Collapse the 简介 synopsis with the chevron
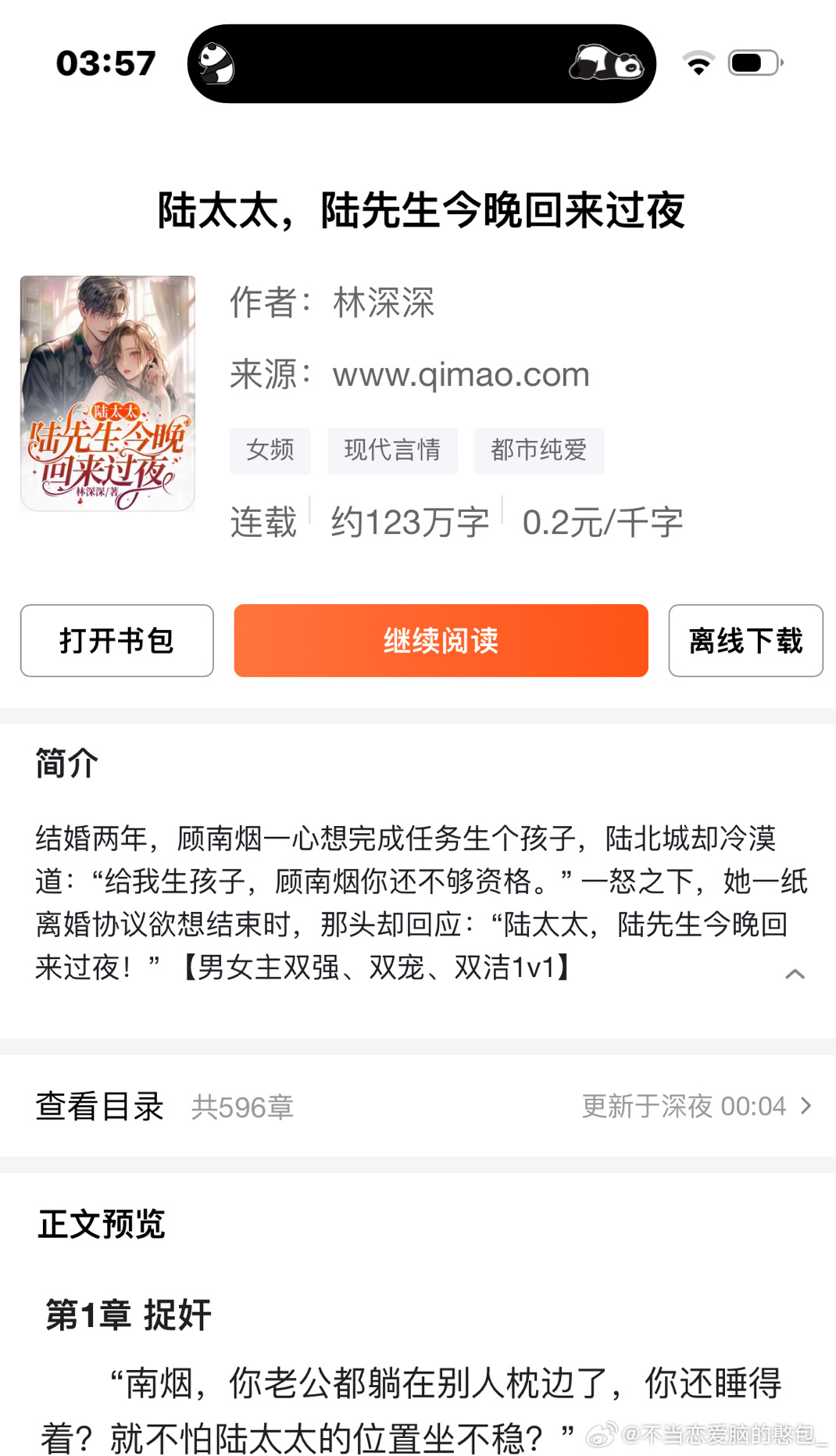 click(x=795, y=975)
